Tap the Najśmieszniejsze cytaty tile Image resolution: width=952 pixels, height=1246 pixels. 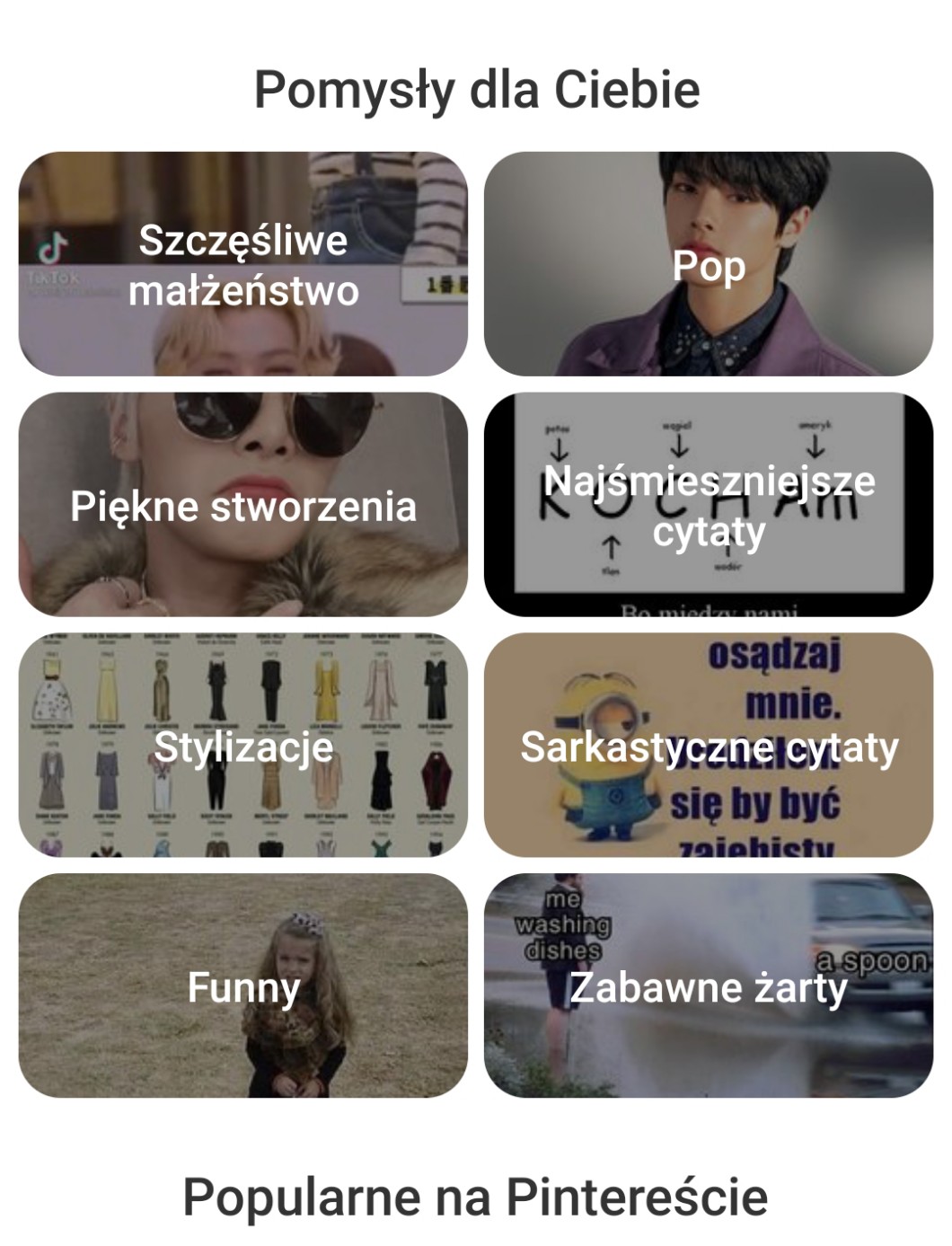[708, 505]
